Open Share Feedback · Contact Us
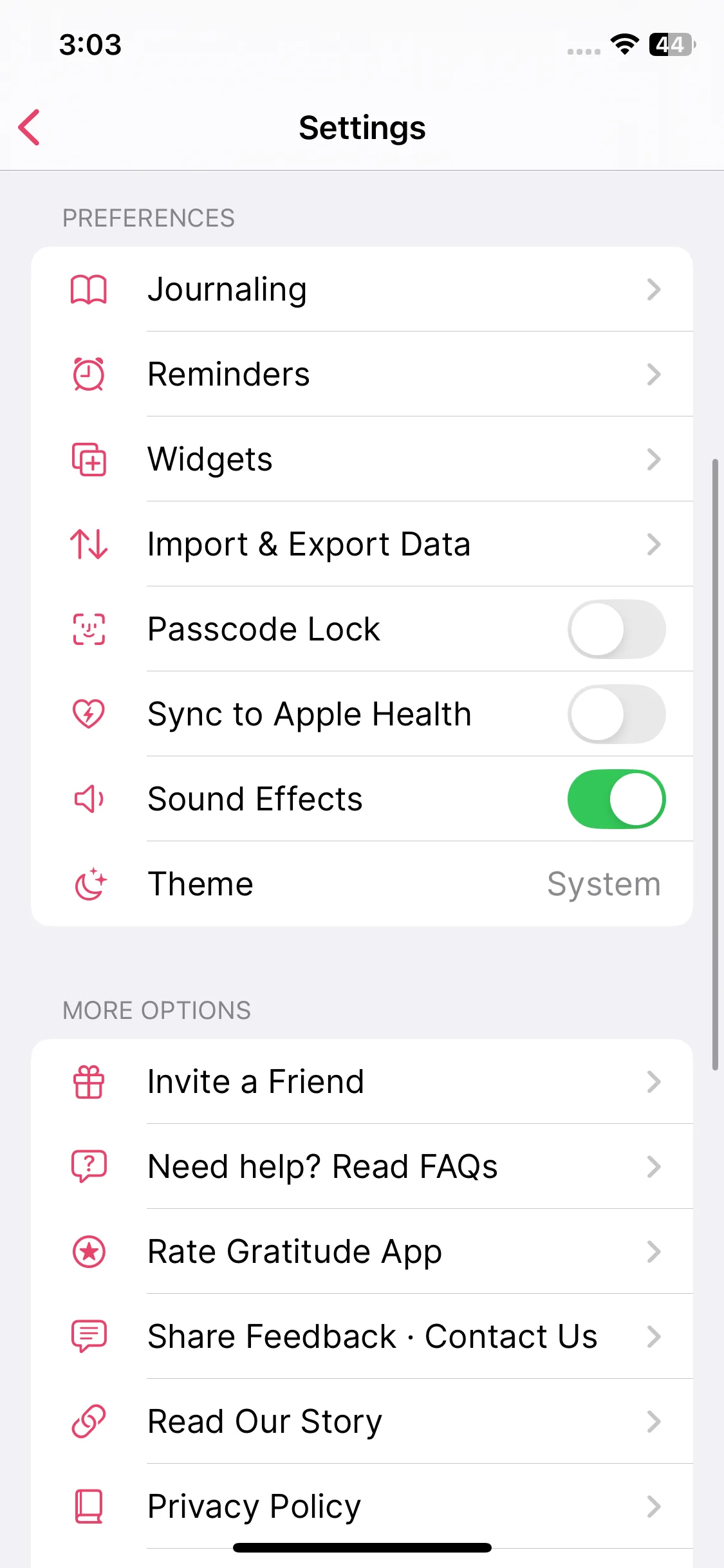The width and height of the screenshot is (724, 1568). pyautogui.click(x=362, y=1337)
